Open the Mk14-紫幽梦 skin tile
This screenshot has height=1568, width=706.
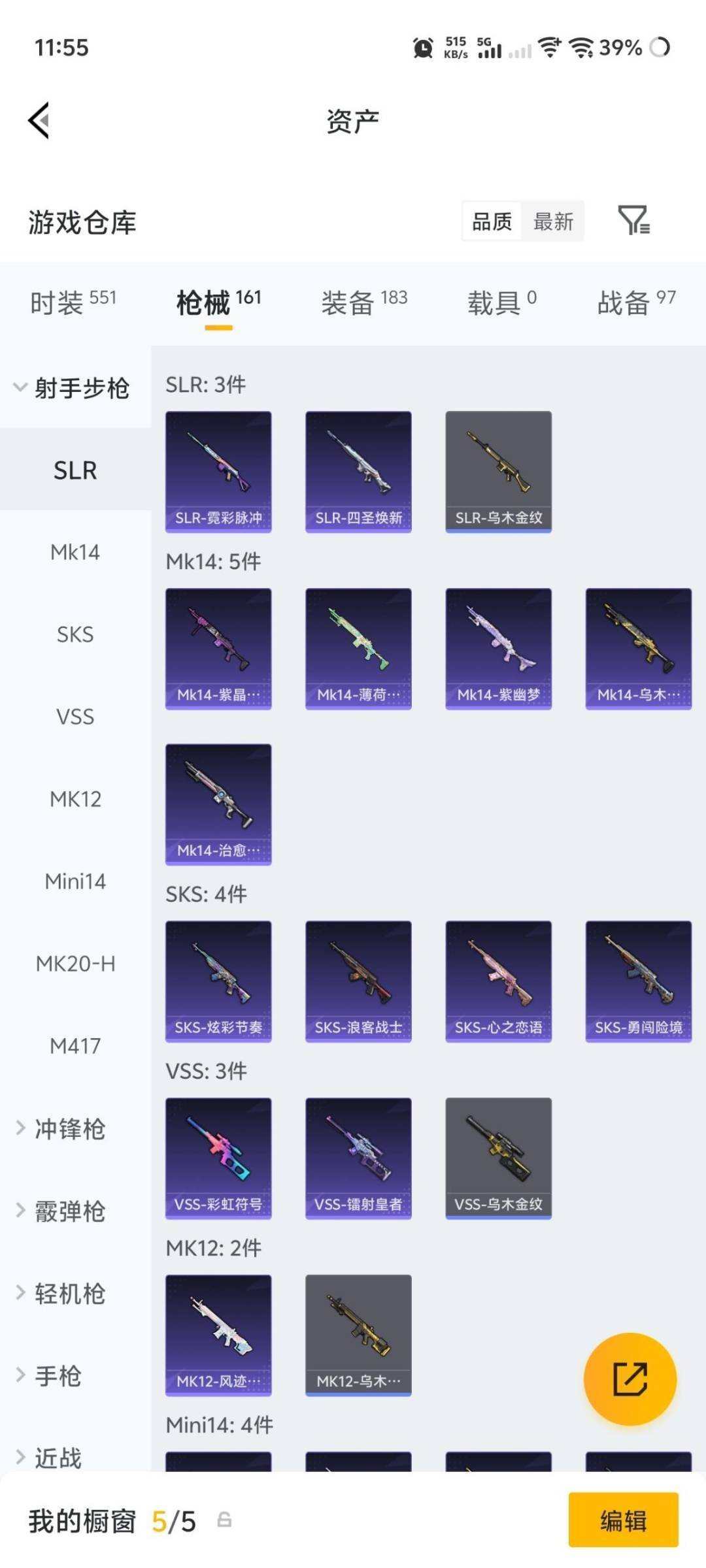[498, 649]
